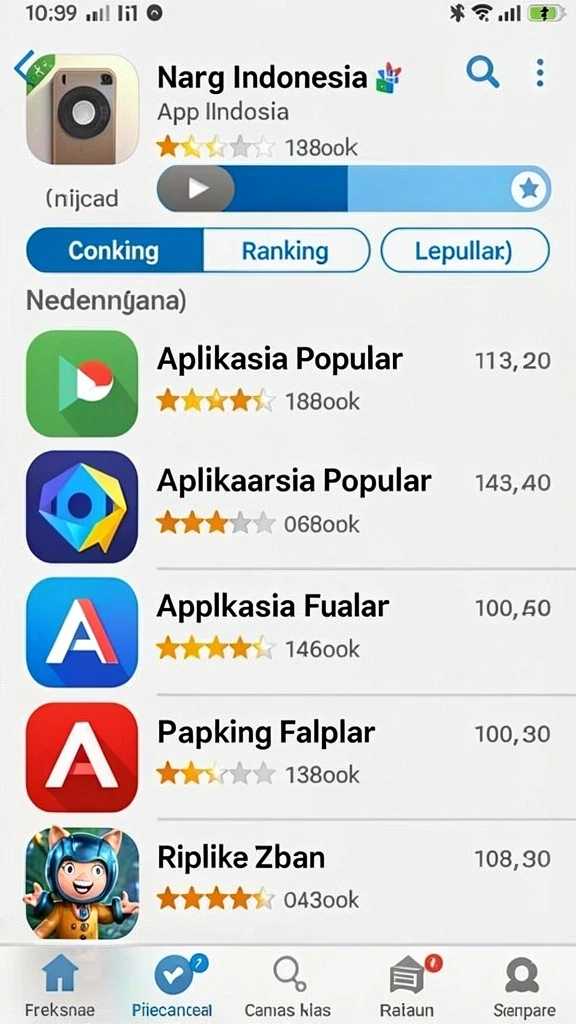
Task: Switch to the Freksnae home tab
Action: pyautogui.click(x=59, y=985)
